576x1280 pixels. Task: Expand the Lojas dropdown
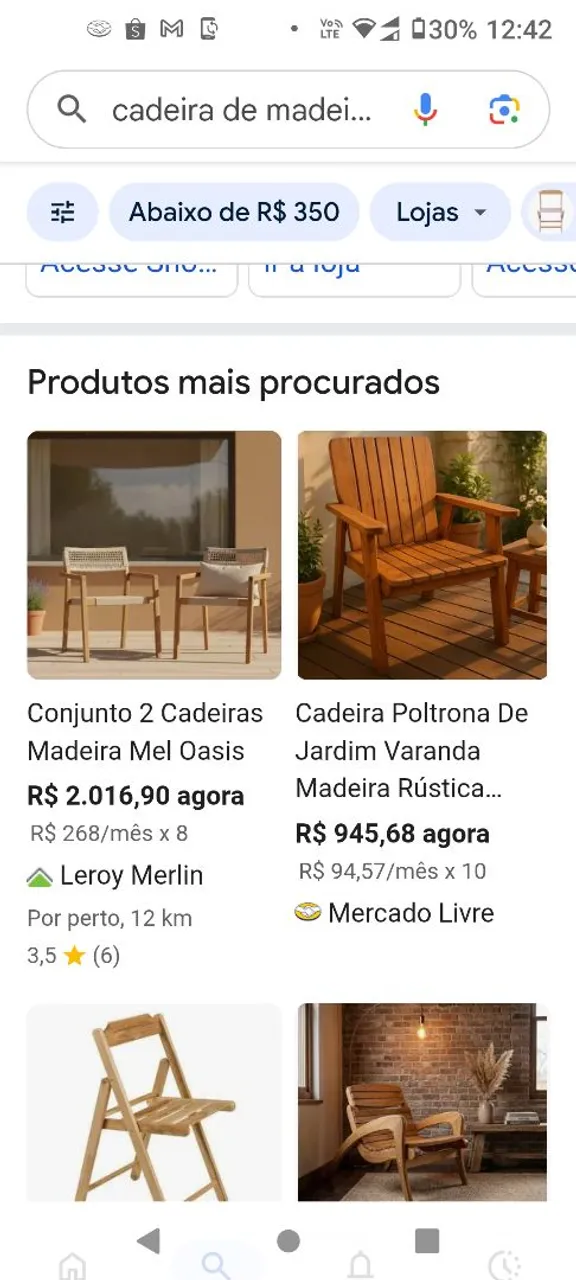(441, 212)
